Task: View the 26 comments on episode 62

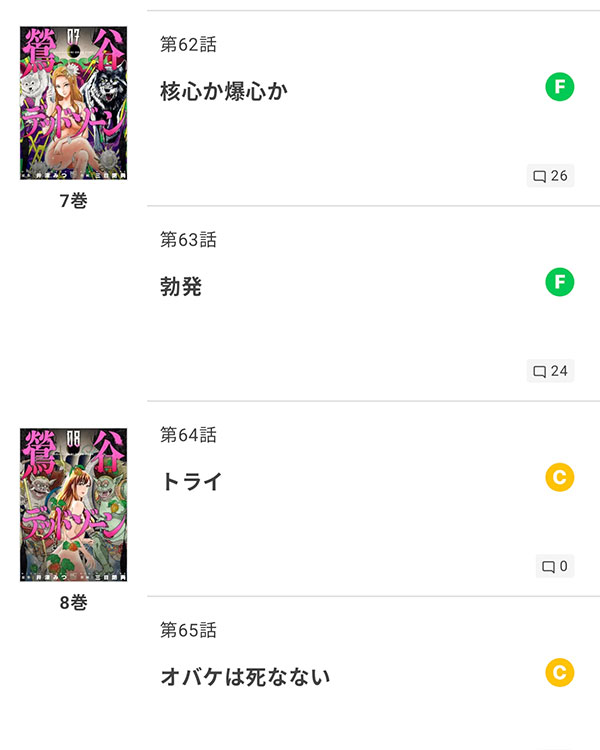Action: click(550, 176)
